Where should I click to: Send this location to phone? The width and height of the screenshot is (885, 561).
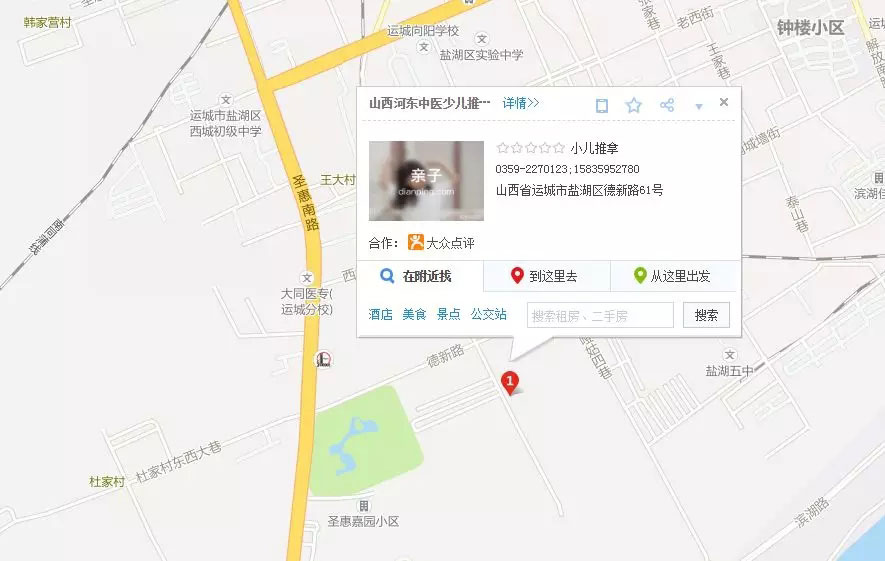pos(602,105)
